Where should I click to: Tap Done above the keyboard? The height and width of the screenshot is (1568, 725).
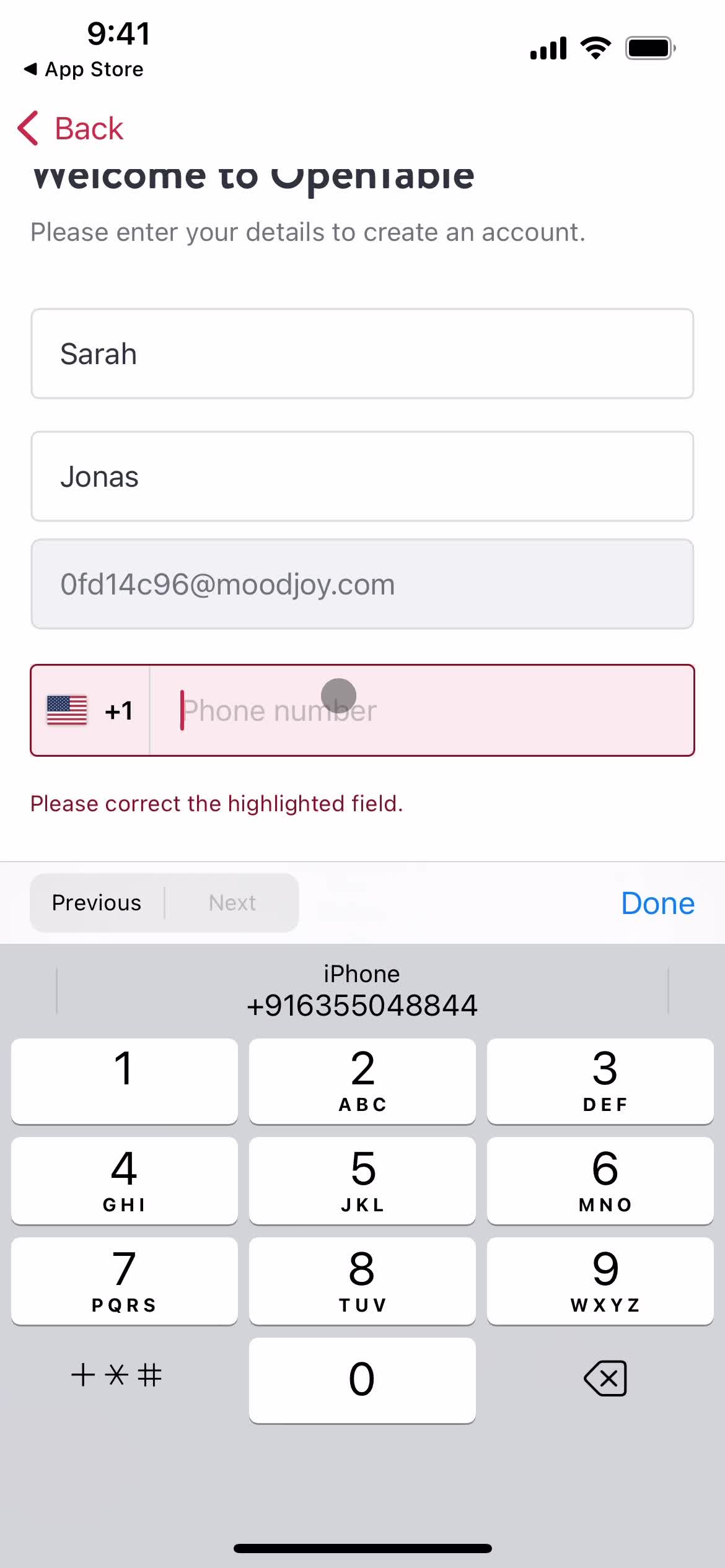(657, 903)
